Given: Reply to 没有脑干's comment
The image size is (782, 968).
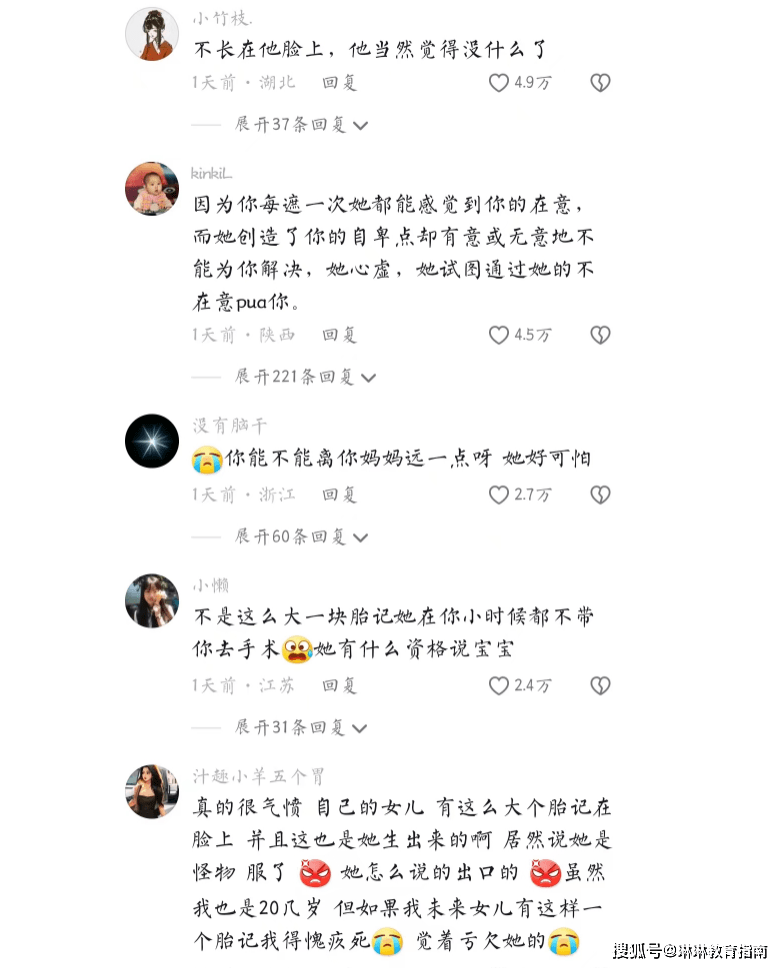Looking at the screenshot, I should pos(340,494).
